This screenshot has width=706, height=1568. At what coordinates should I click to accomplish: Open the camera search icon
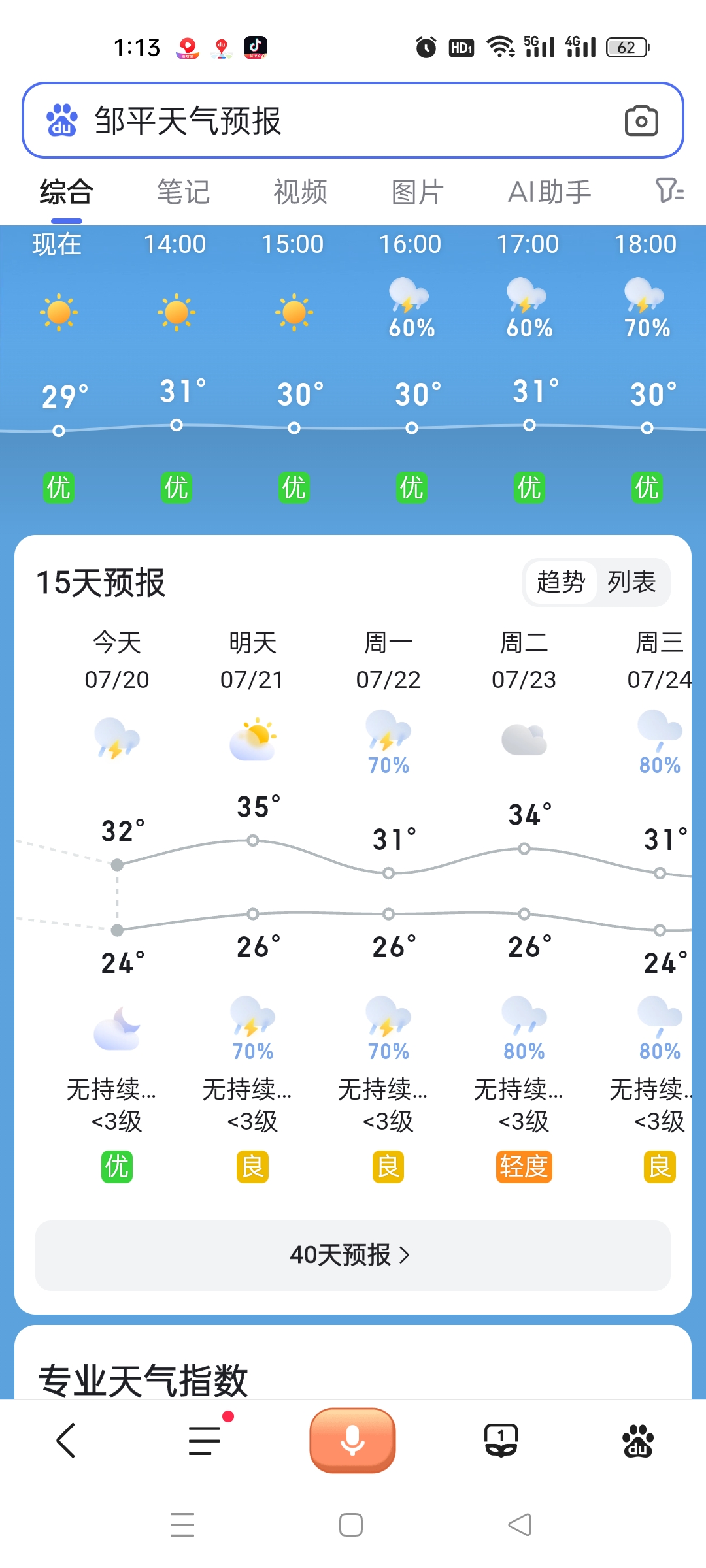pyautogui.click(x=641, y=121)
